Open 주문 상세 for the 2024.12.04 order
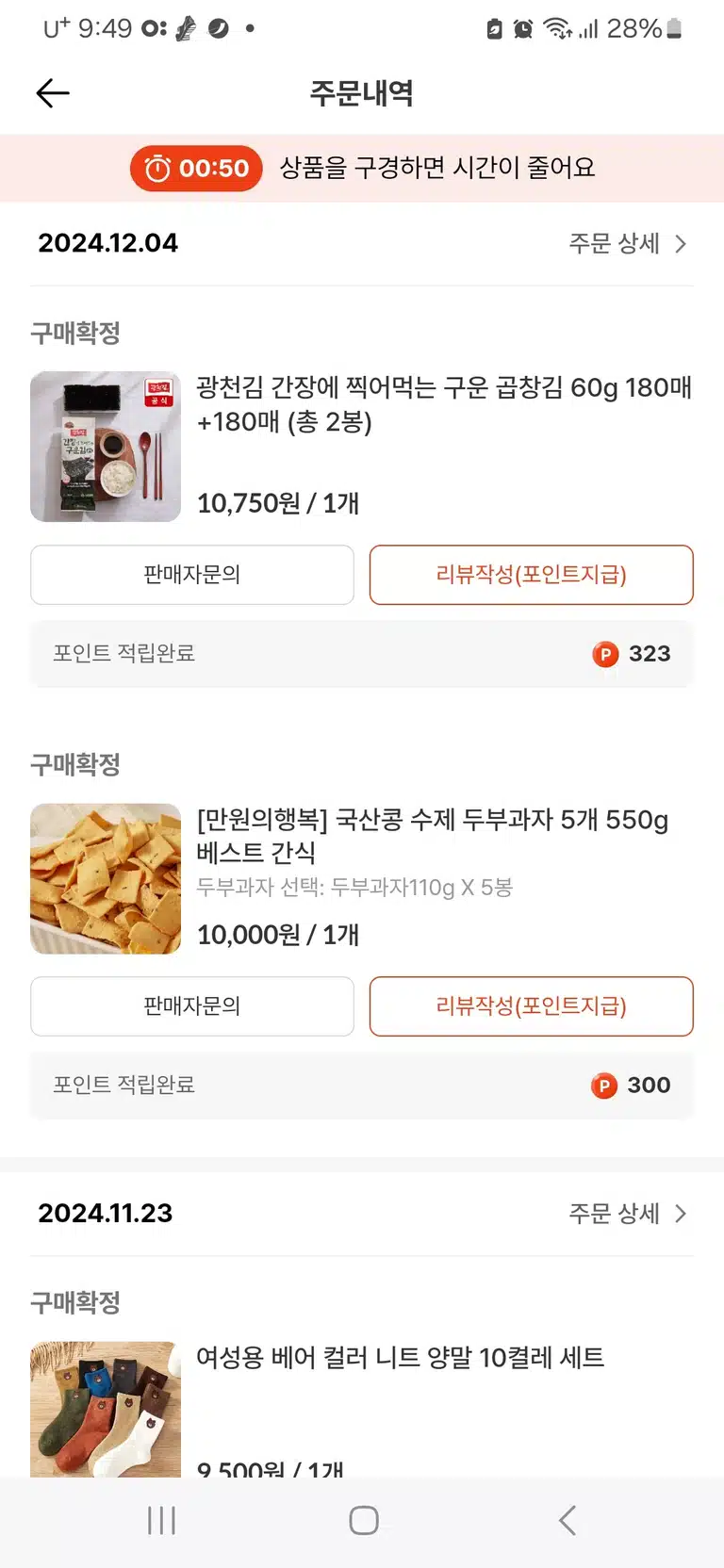Screen dimensions: 724x1568 (628, 243)
